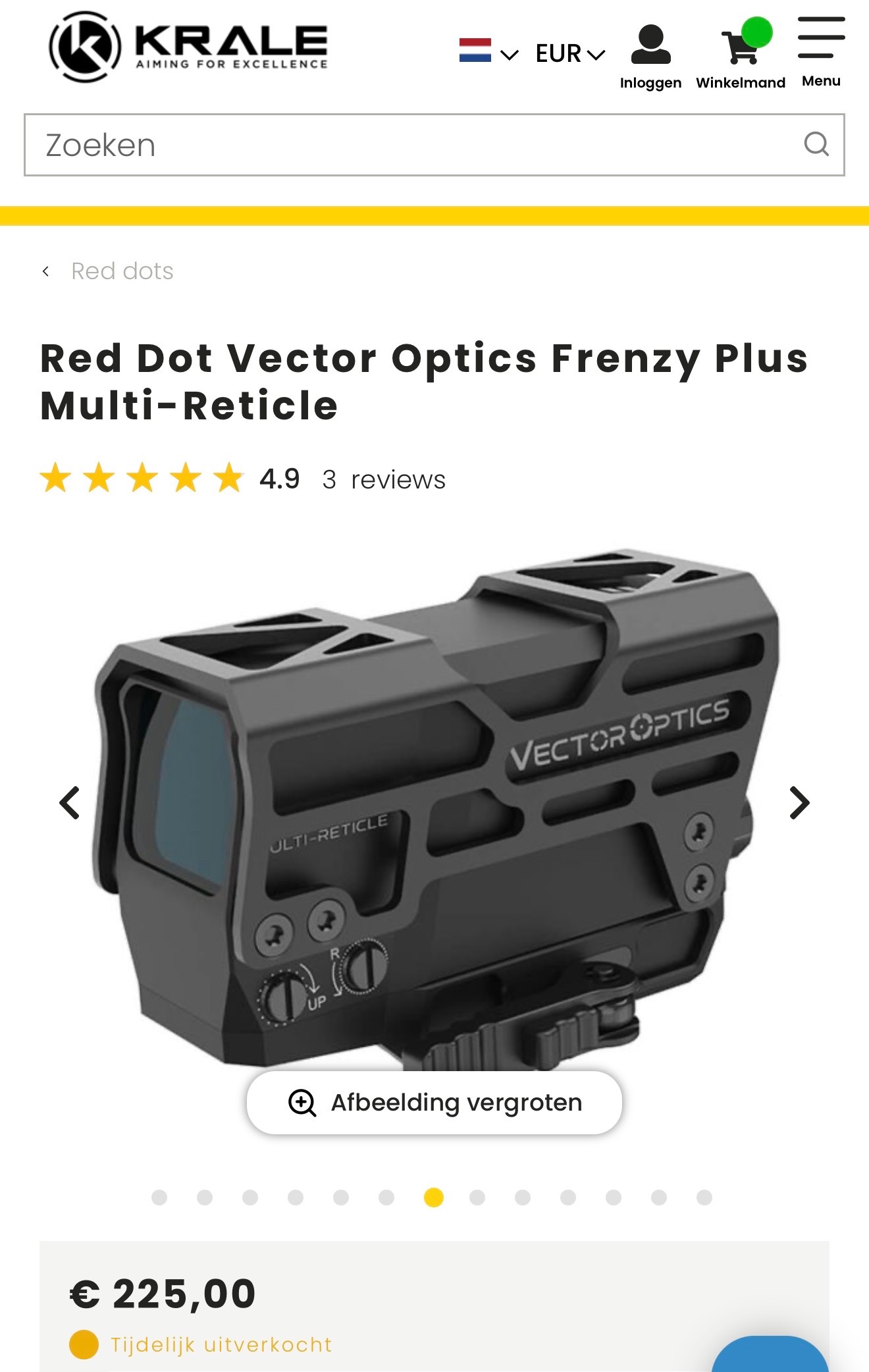Image resolution: width=869 pixels, height=1372 pixels.
Task: Tap Afbeelding vergroten to enlarge image
Action: 434,1103
